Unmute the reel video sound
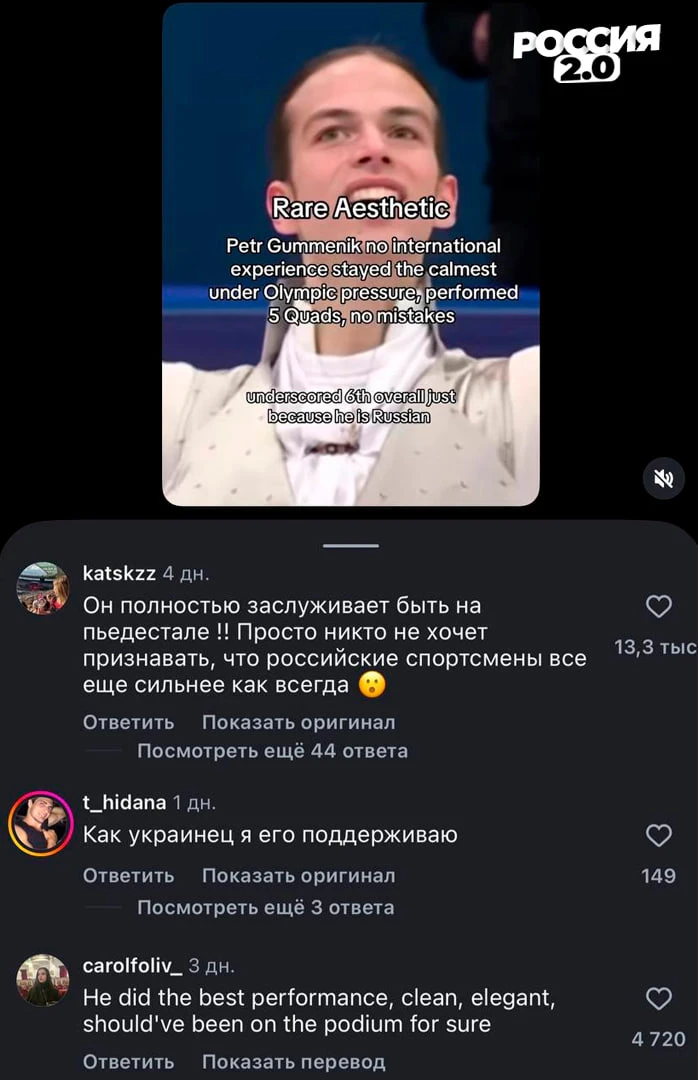This screenshot has width=698, height=1080. (x=663, y=481)
